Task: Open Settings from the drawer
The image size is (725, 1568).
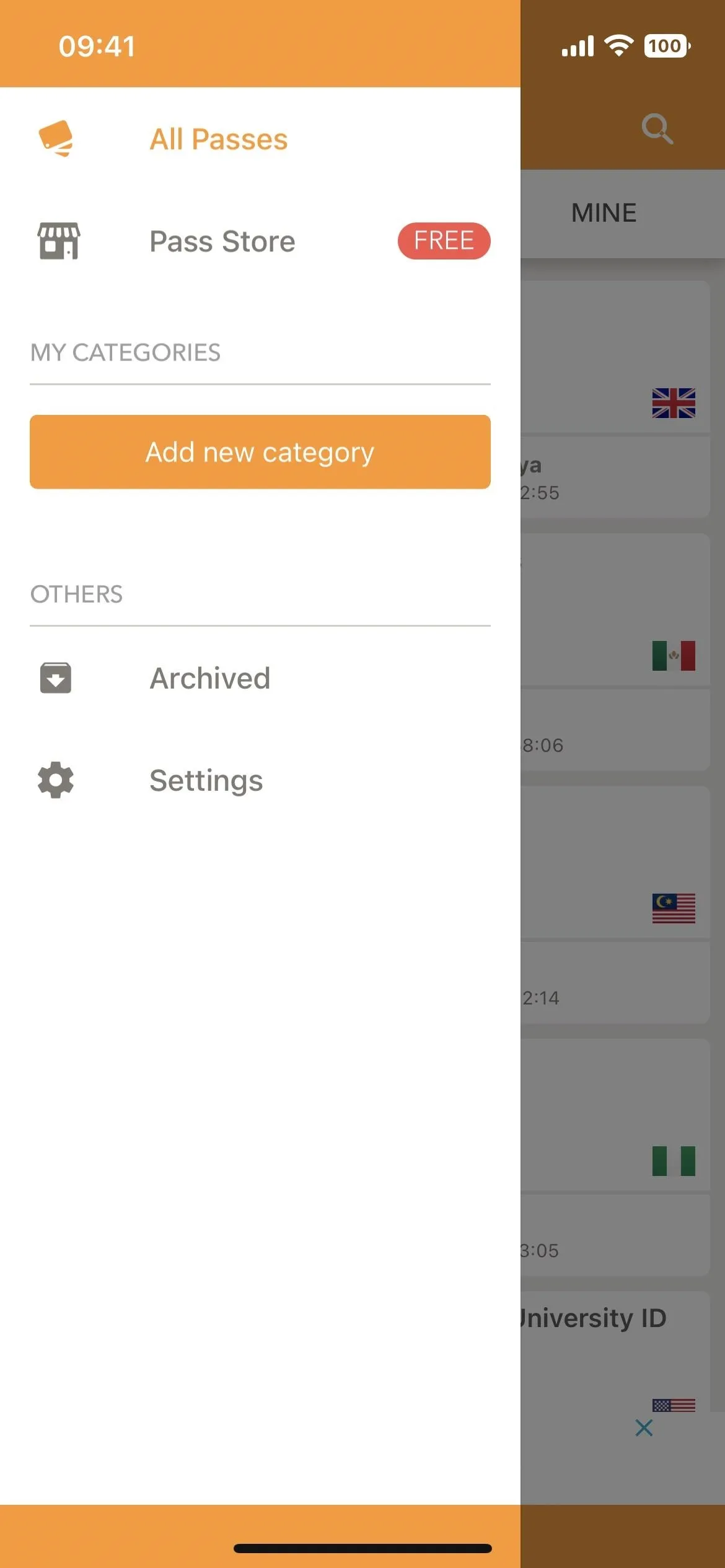Action: (260, 780)
